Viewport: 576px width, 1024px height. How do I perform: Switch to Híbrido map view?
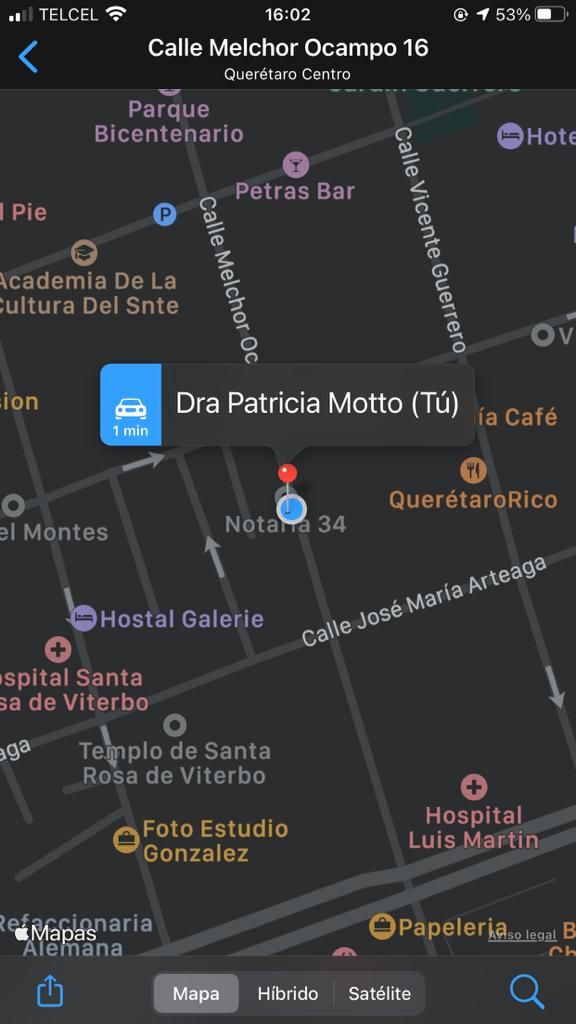[x=287, y=994]
